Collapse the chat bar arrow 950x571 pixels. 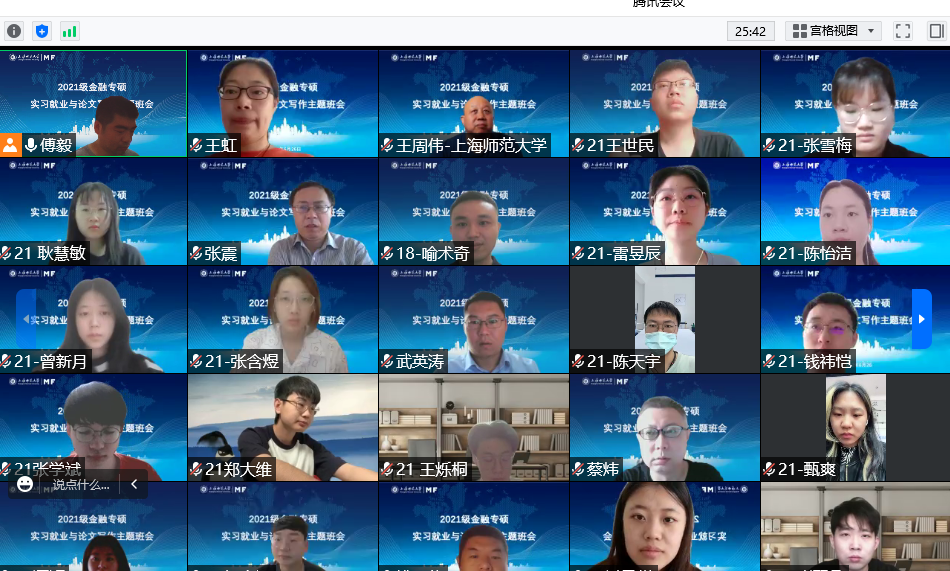(134, 484)
